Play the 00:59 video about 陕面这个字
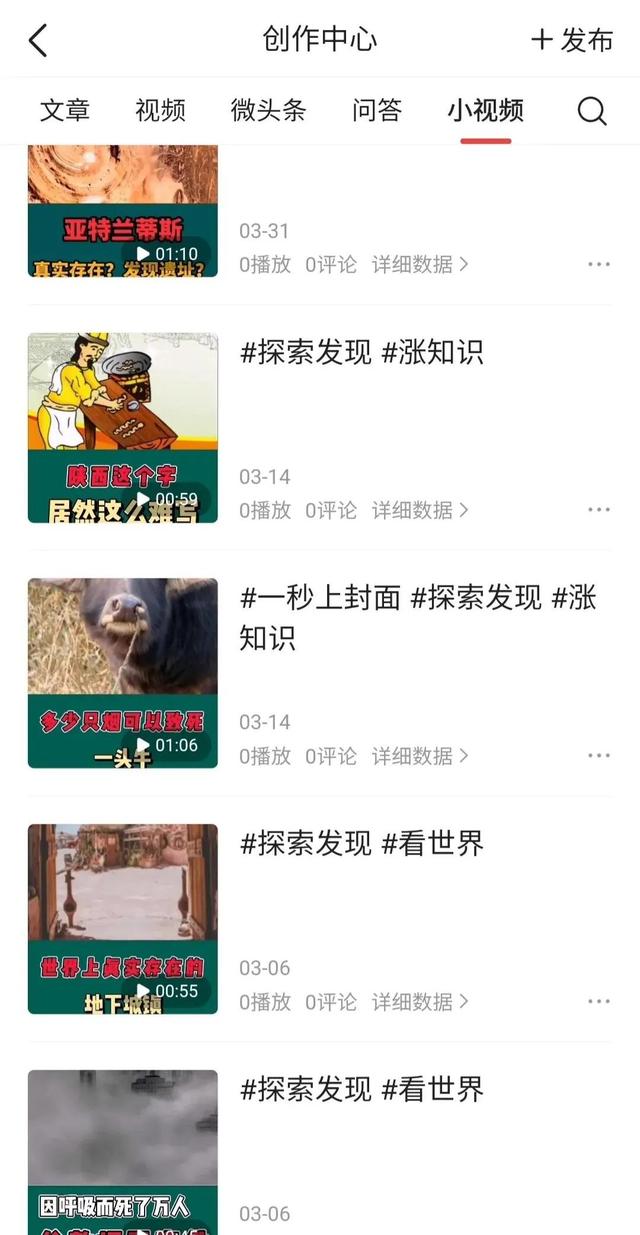 (122, 428)
